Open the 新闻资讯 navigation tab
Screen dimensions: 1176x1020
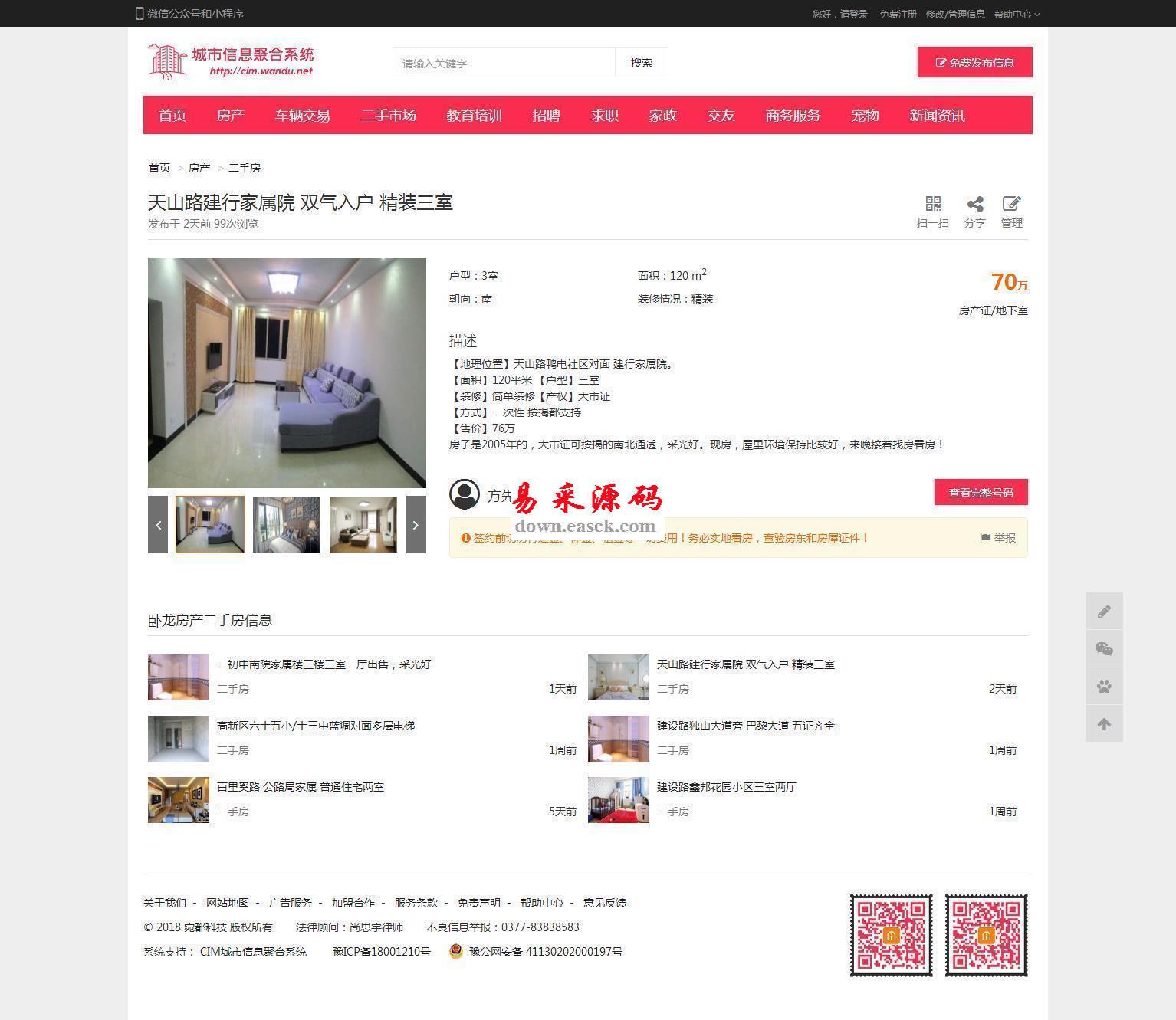(x=937, y=116)
